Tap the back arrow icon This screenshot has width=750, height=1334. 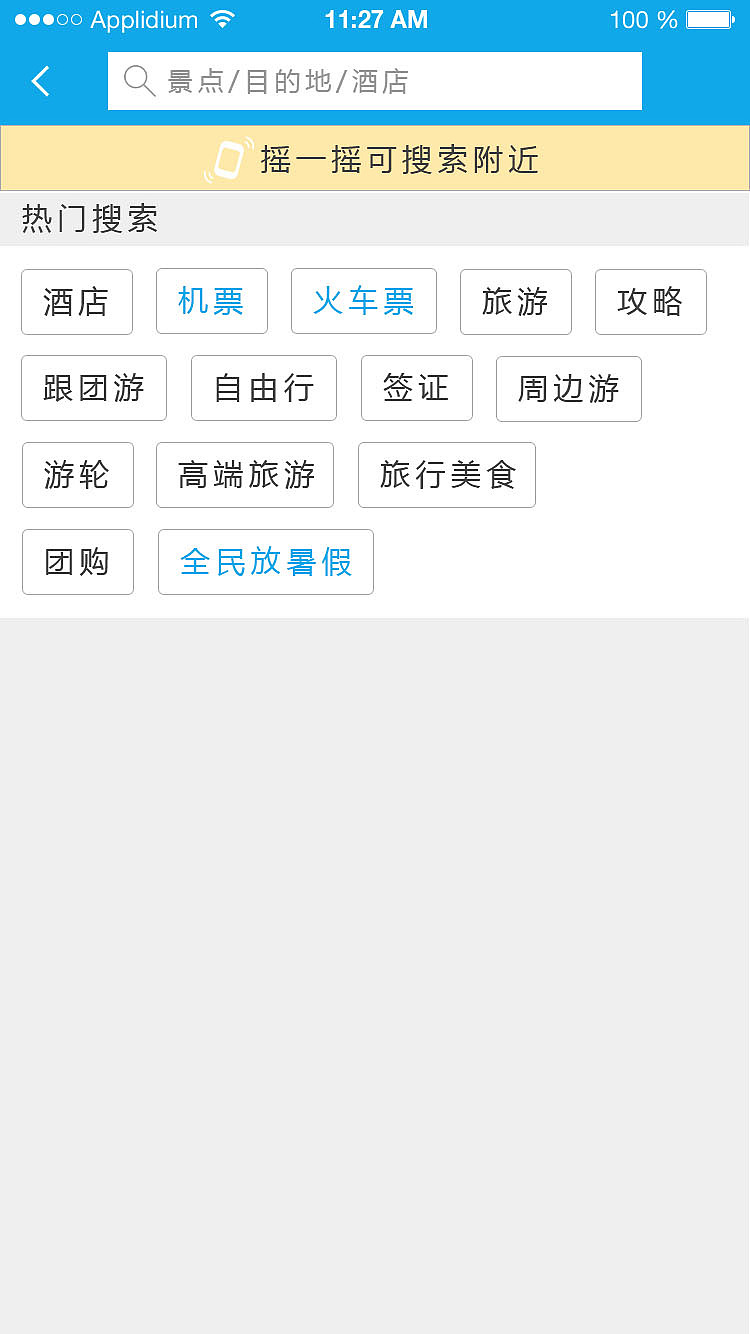point(40,80)
